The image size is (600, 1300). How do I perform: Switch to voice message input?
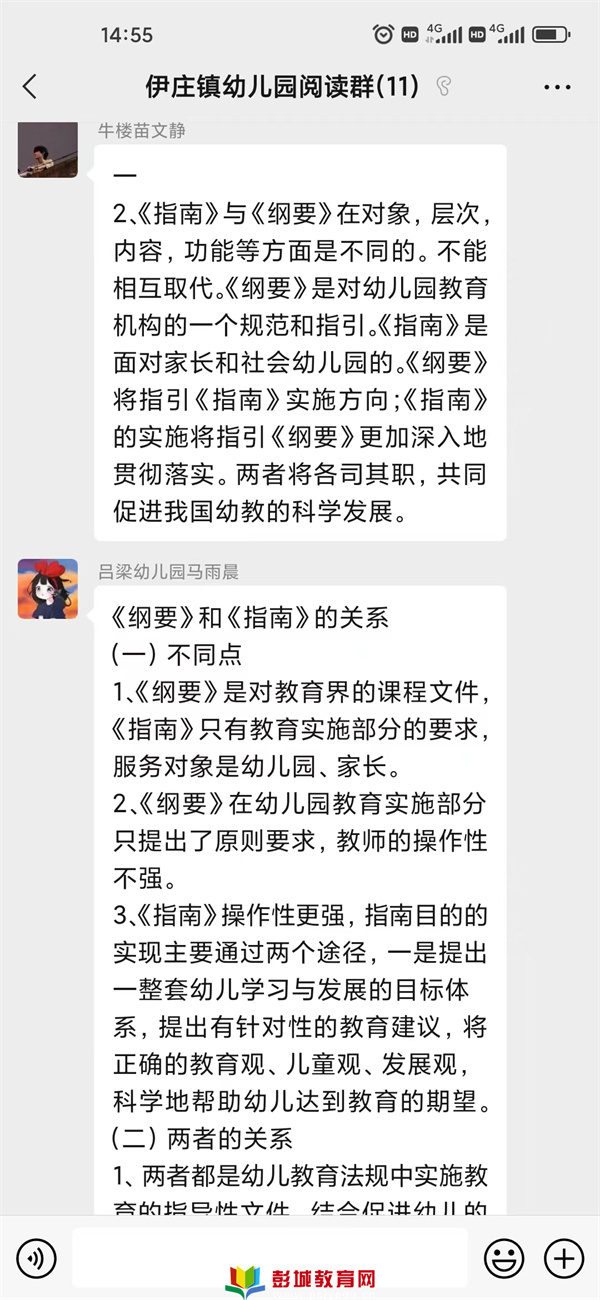point(37,1257)
